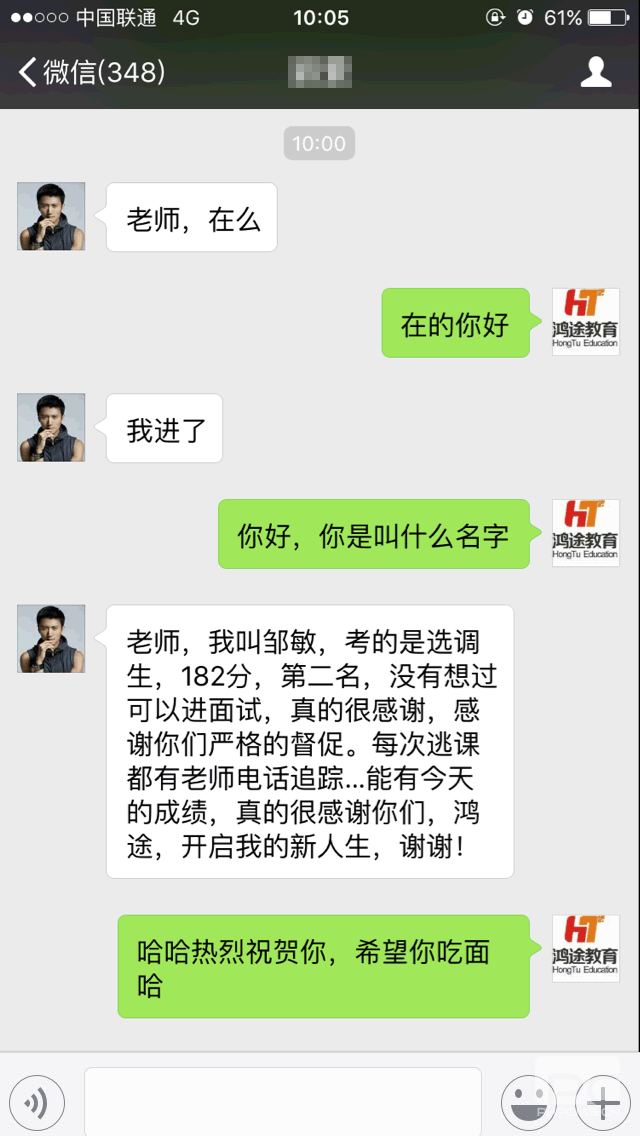Open the emoji sticker panel
The height and width of the screenshot is (1136, 640).
[529, 1103]
